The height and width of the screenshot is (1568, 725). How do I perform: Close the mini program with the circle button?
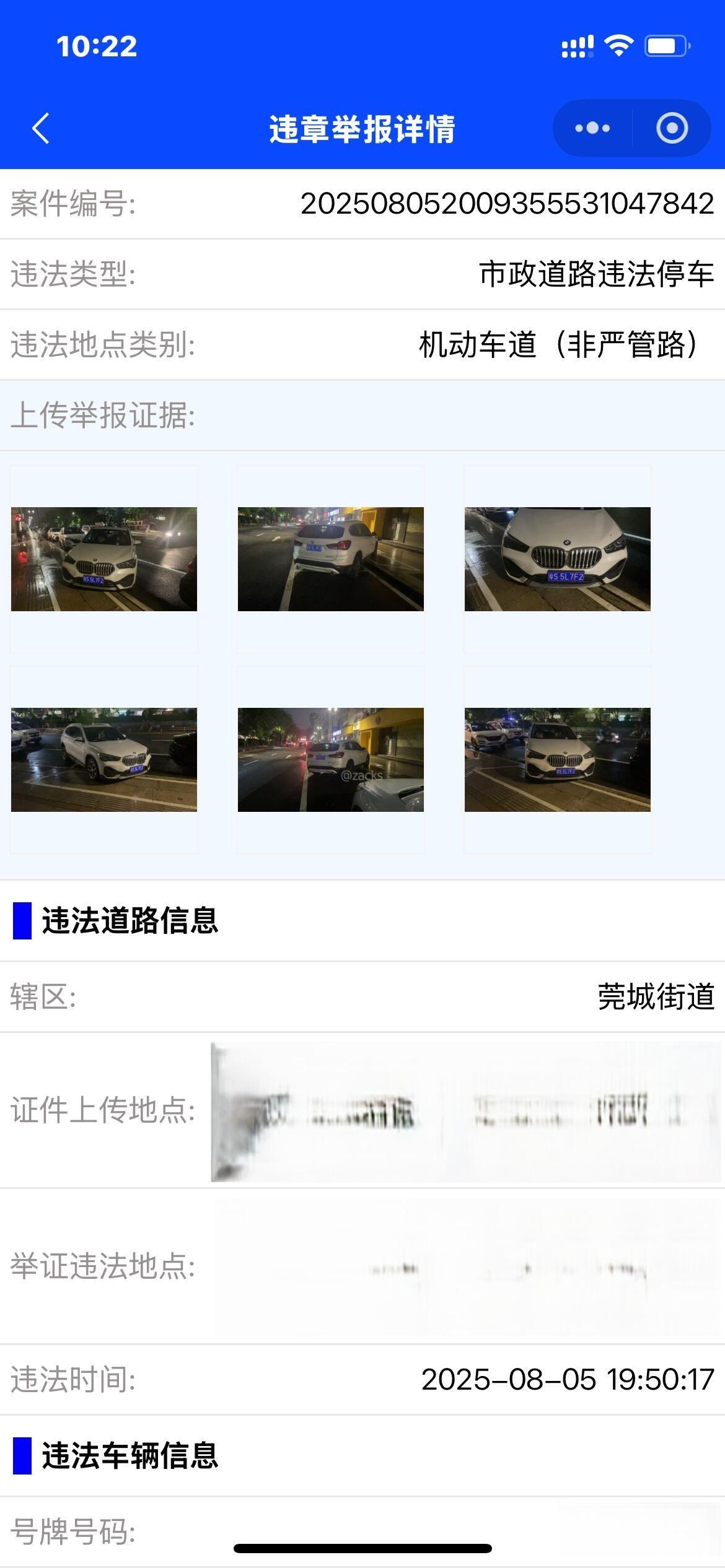tap(672, 128)
